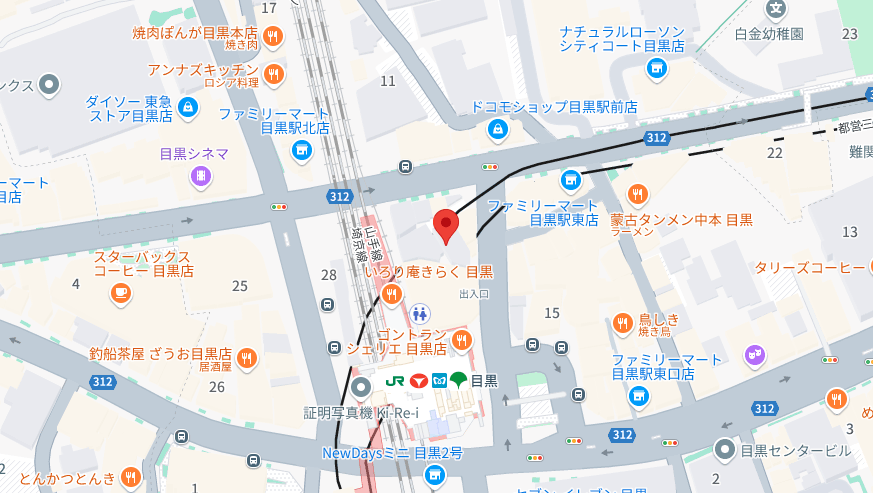Select ファミリーマート 目黒駅東店 marker
Image resolution: width=873 pixels, height=493 pixels.
tap(571, 181)
